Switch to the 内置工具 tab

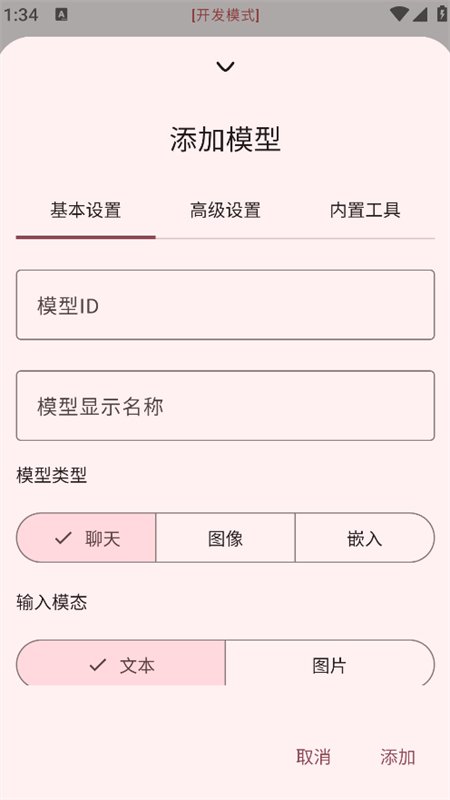(365, 210)
